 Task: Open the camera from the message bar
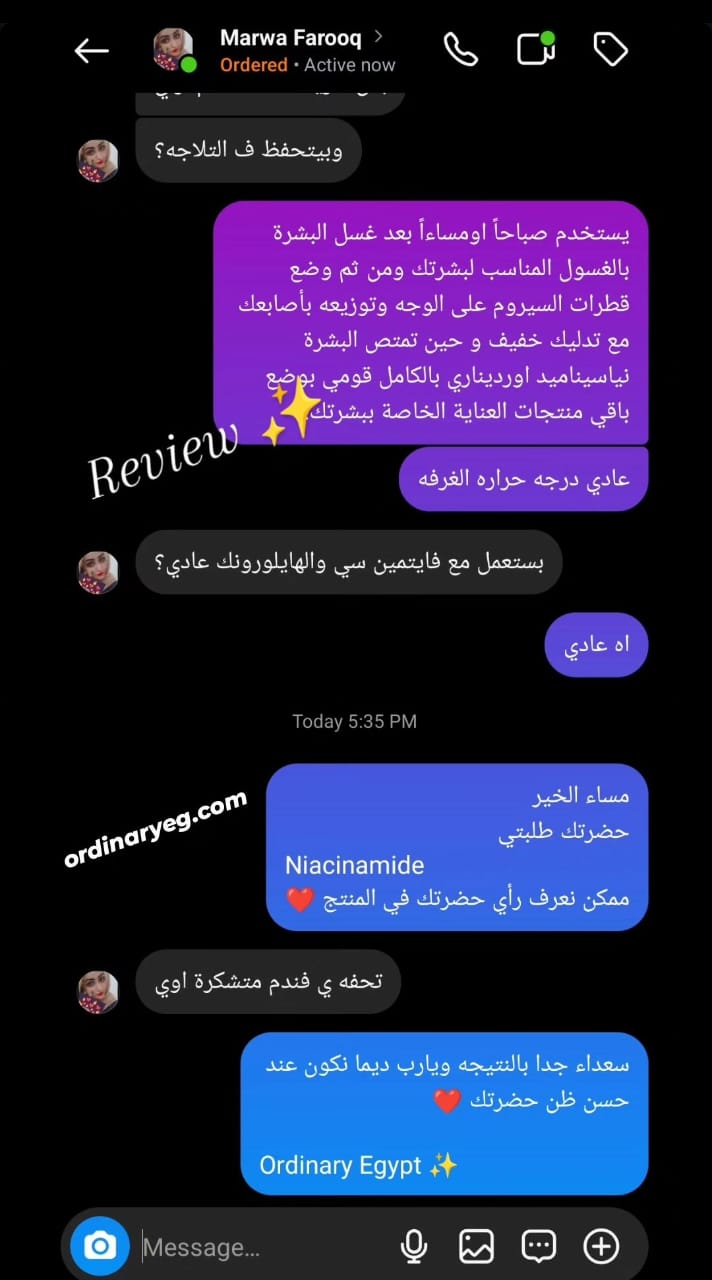click(x=100, y=1246)
